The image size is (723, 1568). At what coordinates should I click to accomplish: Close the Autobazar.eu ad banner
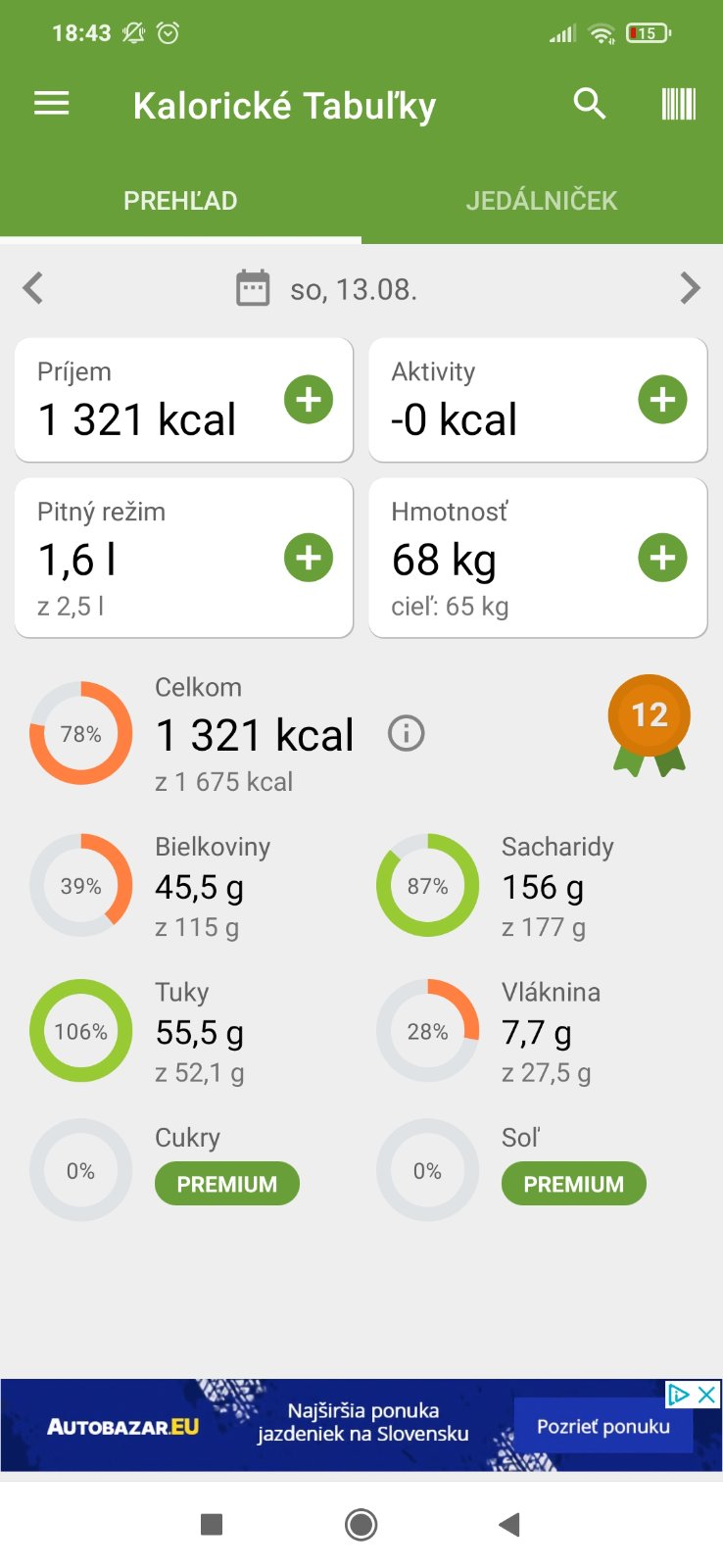[706, 1394]
